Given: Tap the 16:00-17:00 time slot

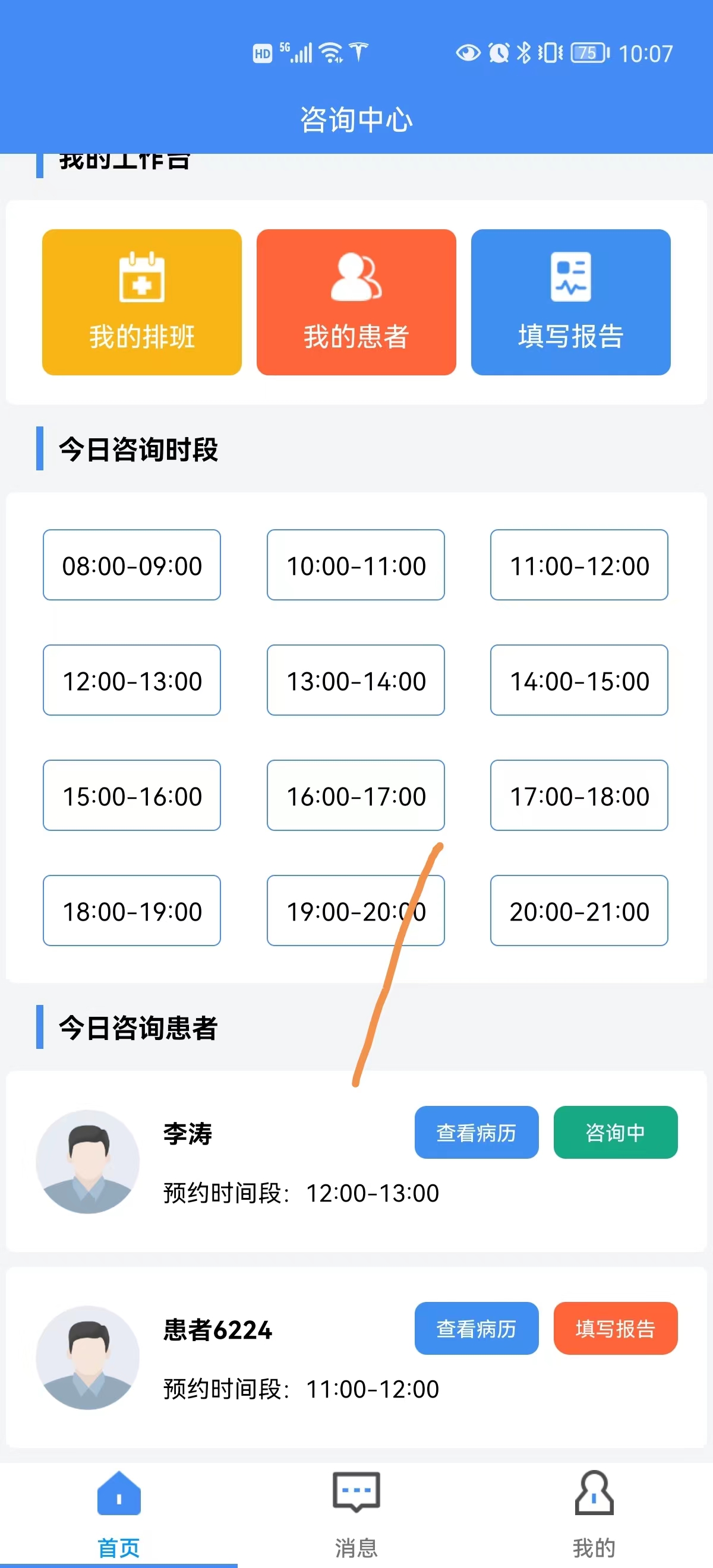Looking at the screenshot, I should pyautogui.click(x=355, y=795).
